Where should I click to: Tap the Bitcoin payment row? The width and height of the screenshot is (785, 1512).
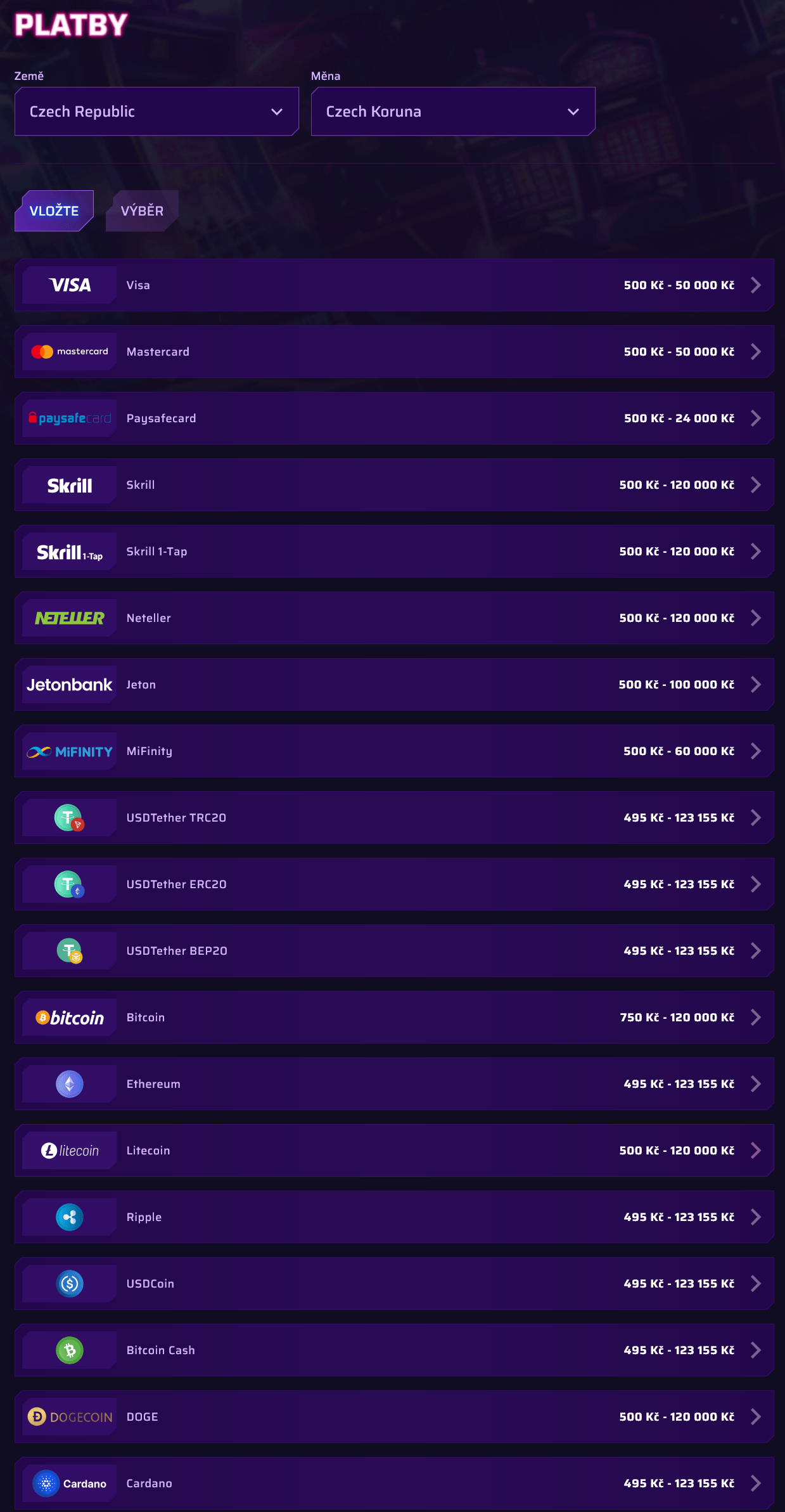[x=394, y=1018]
